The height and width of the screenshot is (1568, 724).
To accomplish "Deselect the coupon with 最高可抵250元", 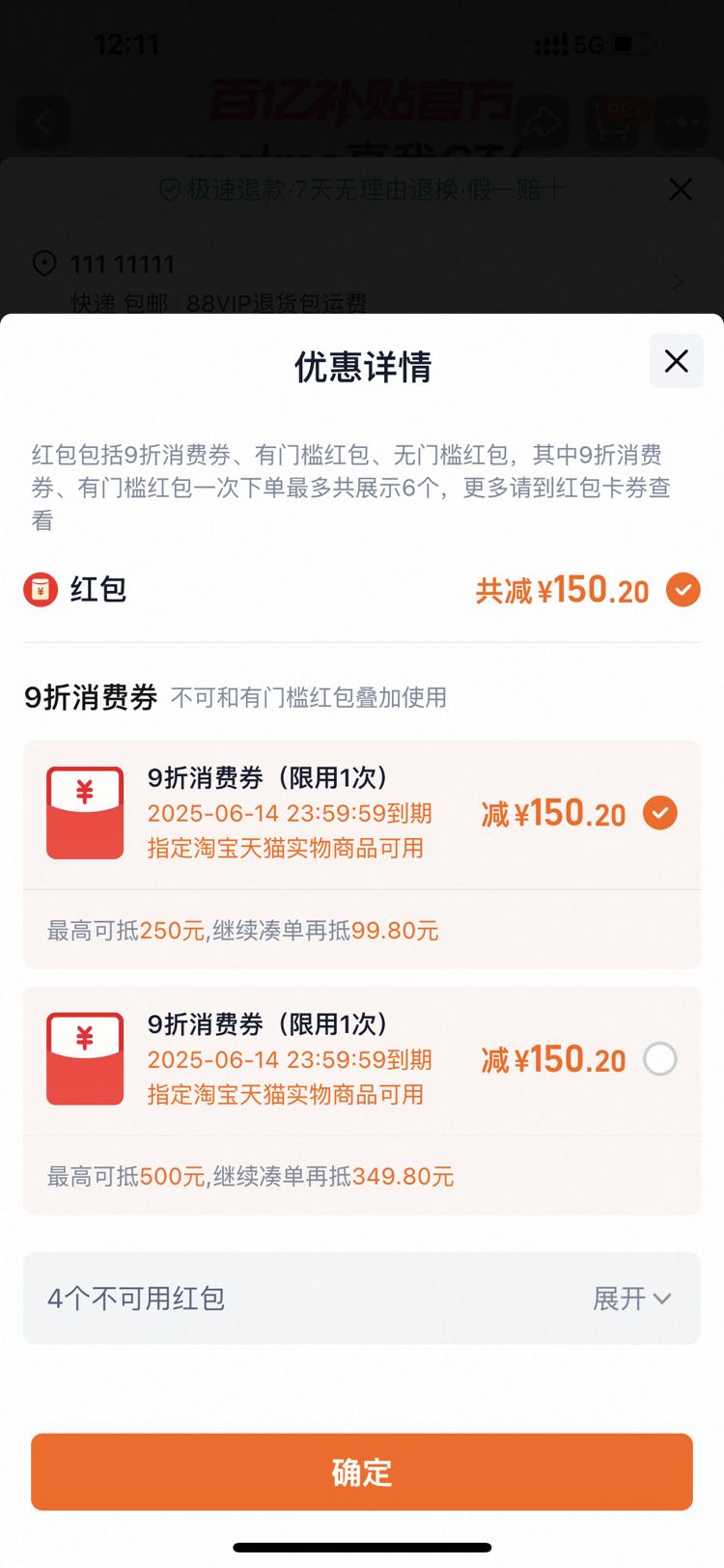I will [660, 813].
